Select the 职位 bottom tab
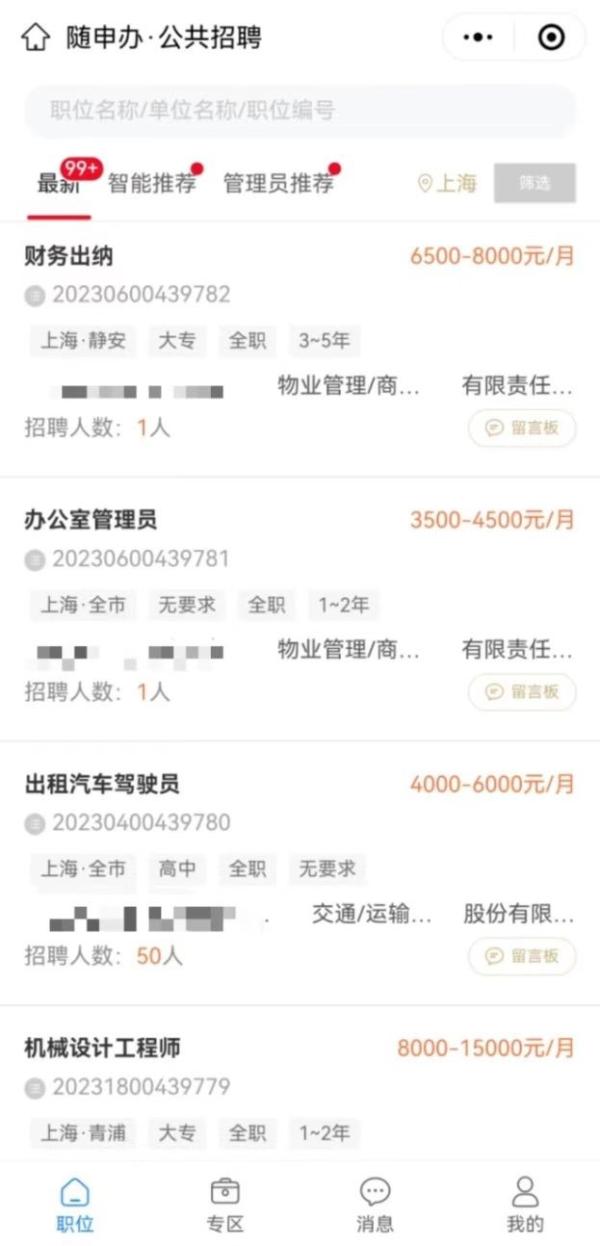Image resolution: width=600 pixels, height=1246 pixels. [75, 1204]
